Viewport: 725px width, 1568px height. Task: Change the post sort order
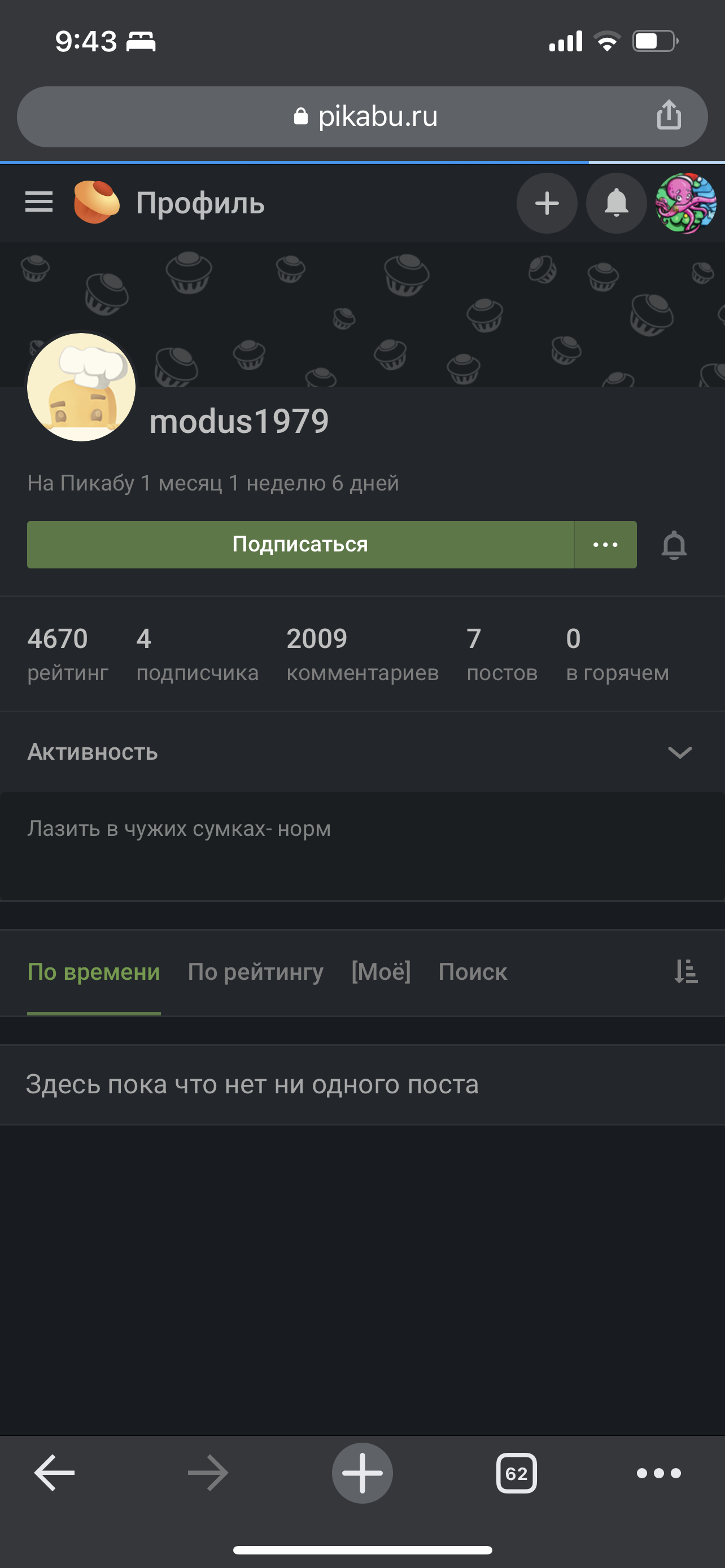685,972
